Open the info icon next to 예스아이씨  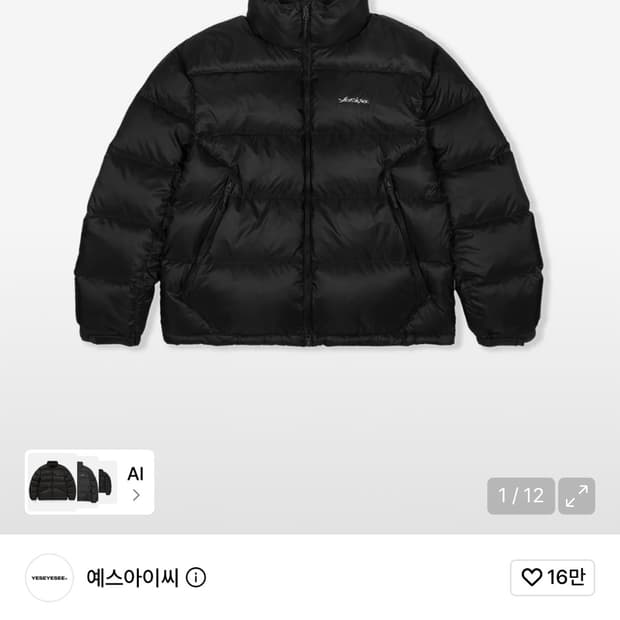pos(196,578)
